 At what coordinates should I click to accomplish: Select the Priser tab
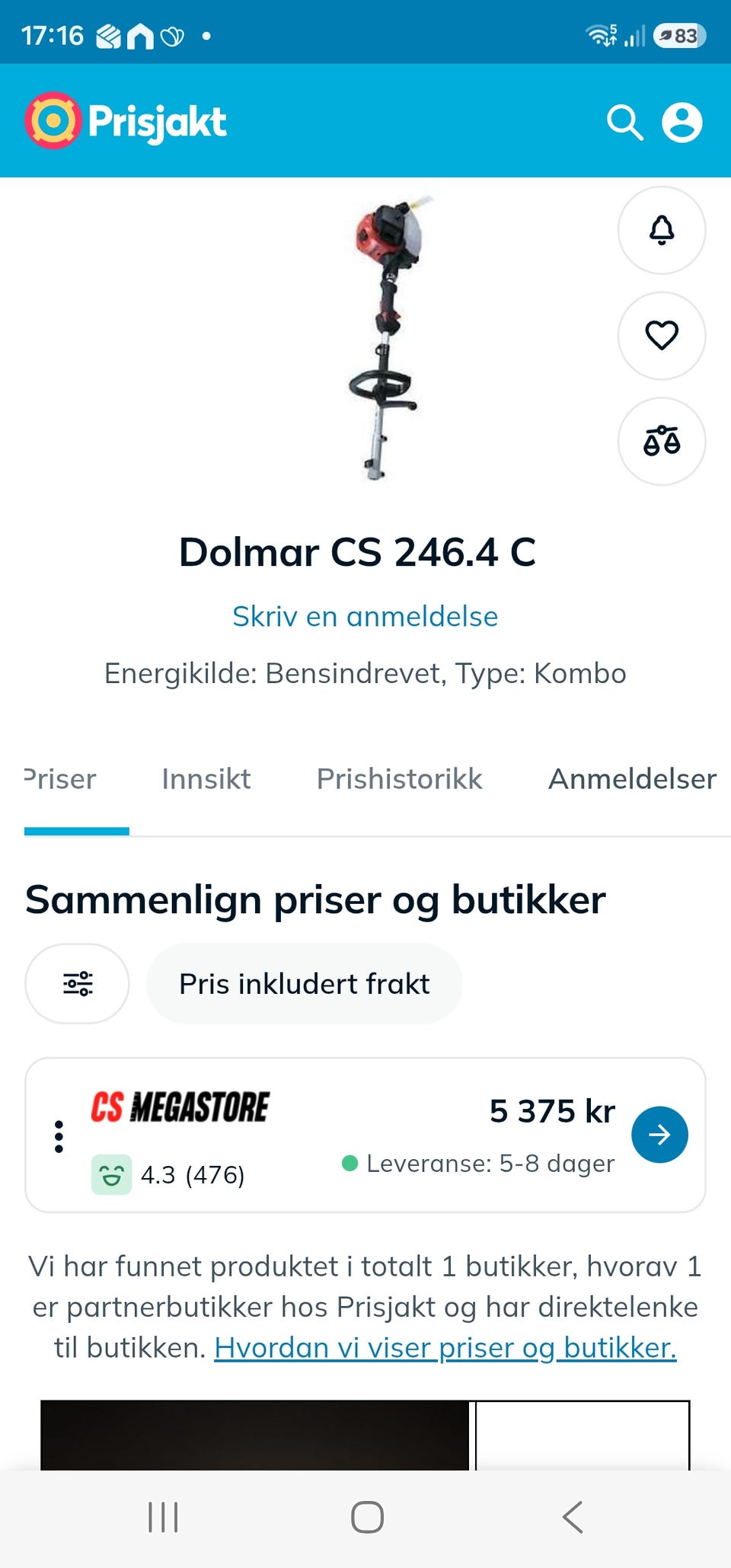(x=61, y=779)
